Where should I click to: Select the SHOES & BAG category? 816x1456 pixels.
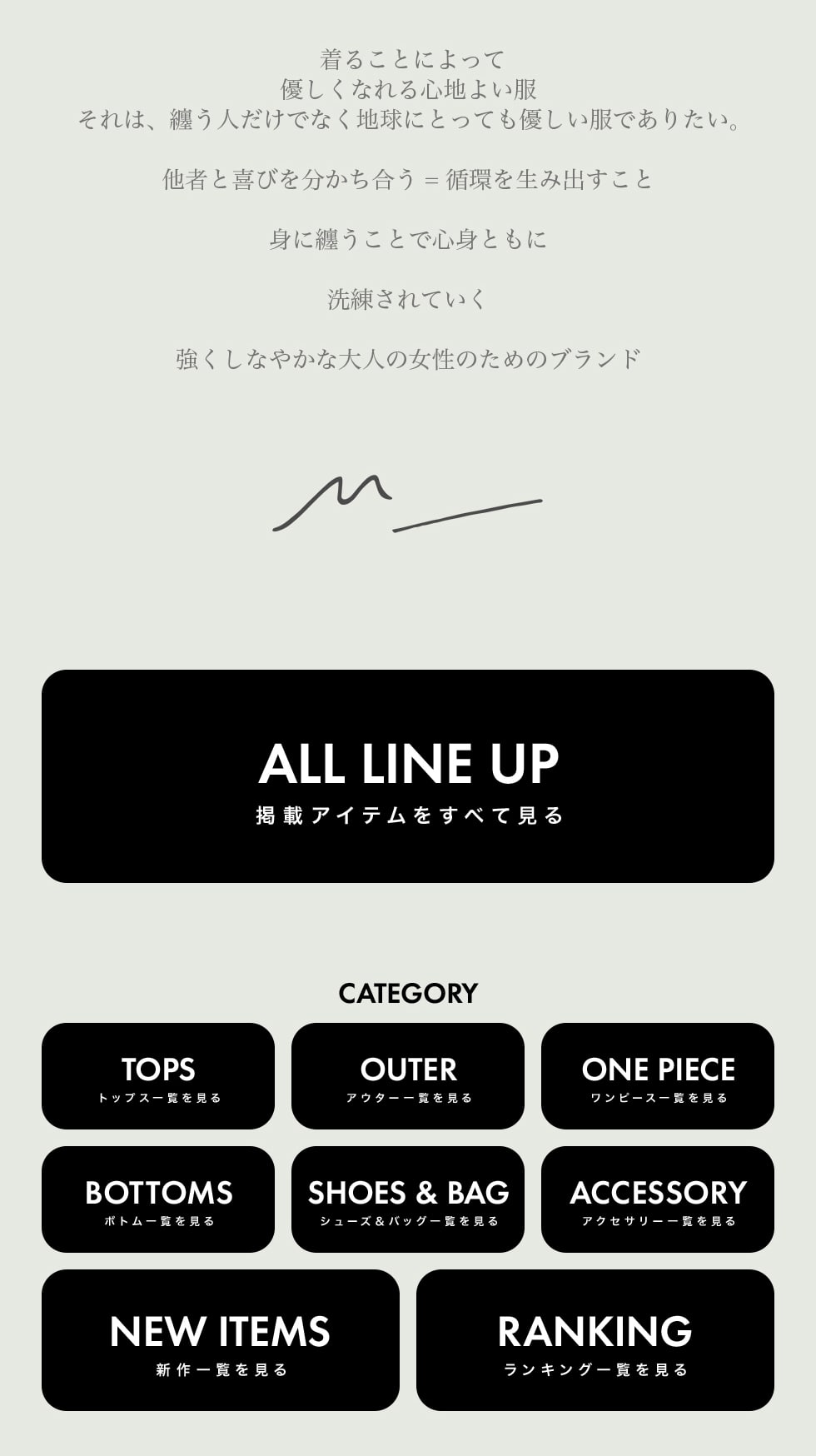(x=408, y=1199)
